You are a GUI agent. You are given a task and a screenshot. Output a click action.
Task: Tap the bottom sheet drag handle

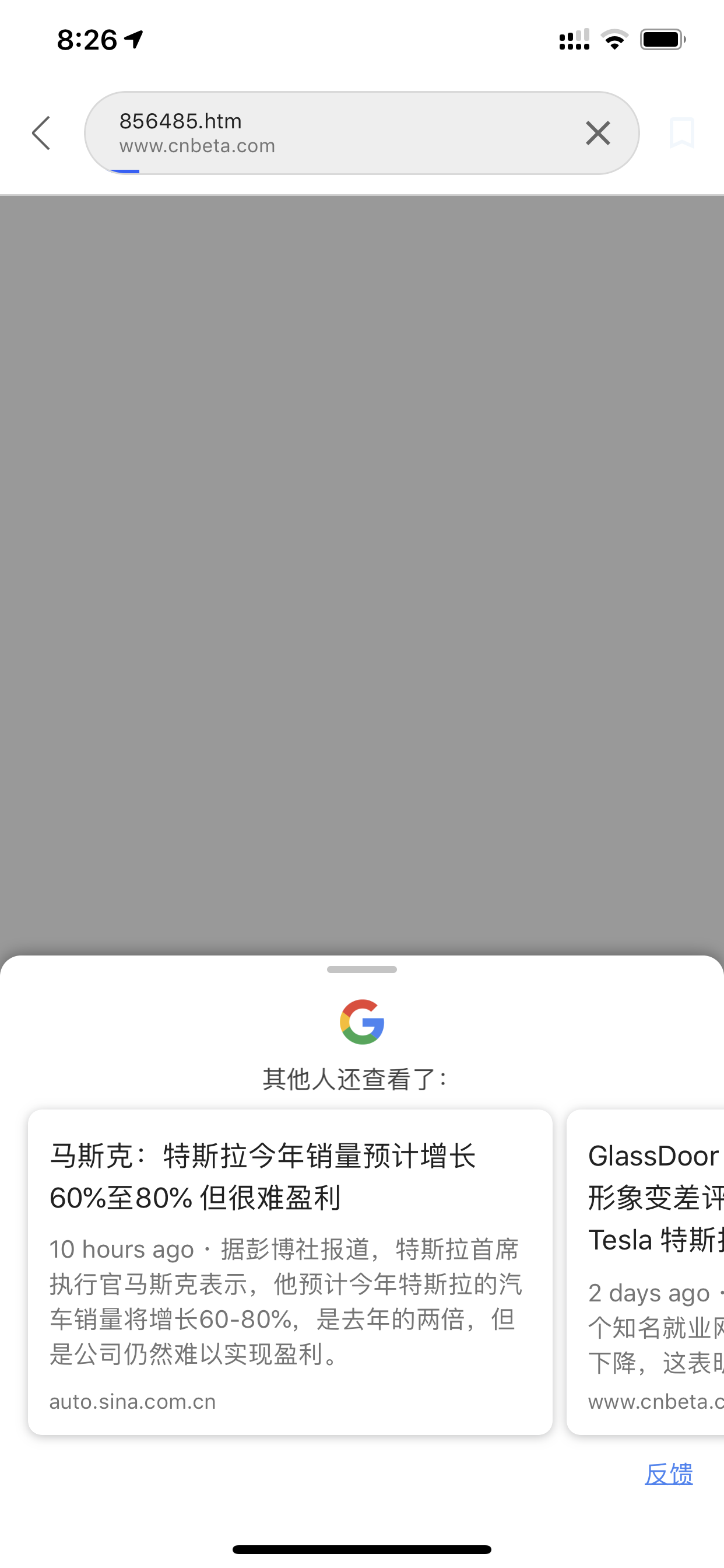click(x=362, y=969)
